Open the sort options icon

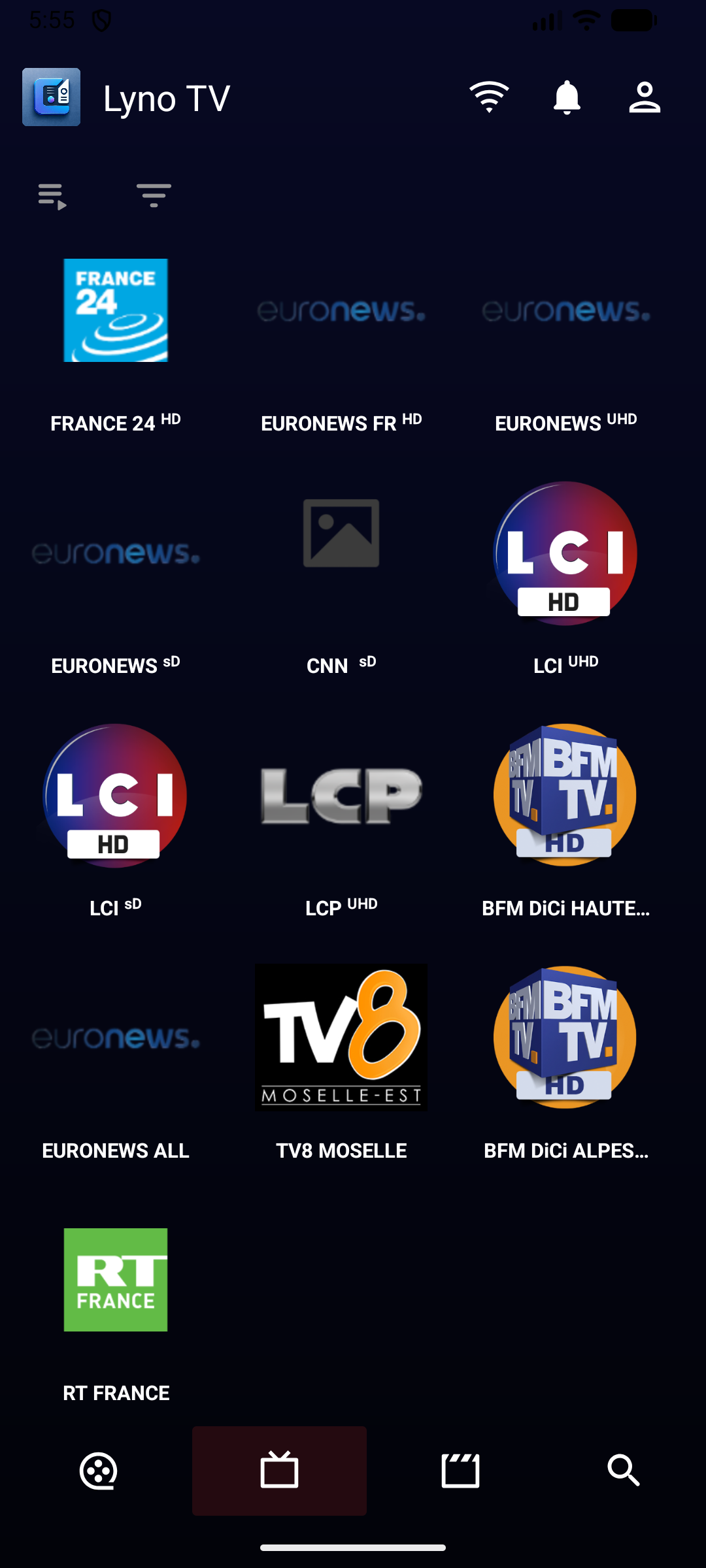click(52, 193)
